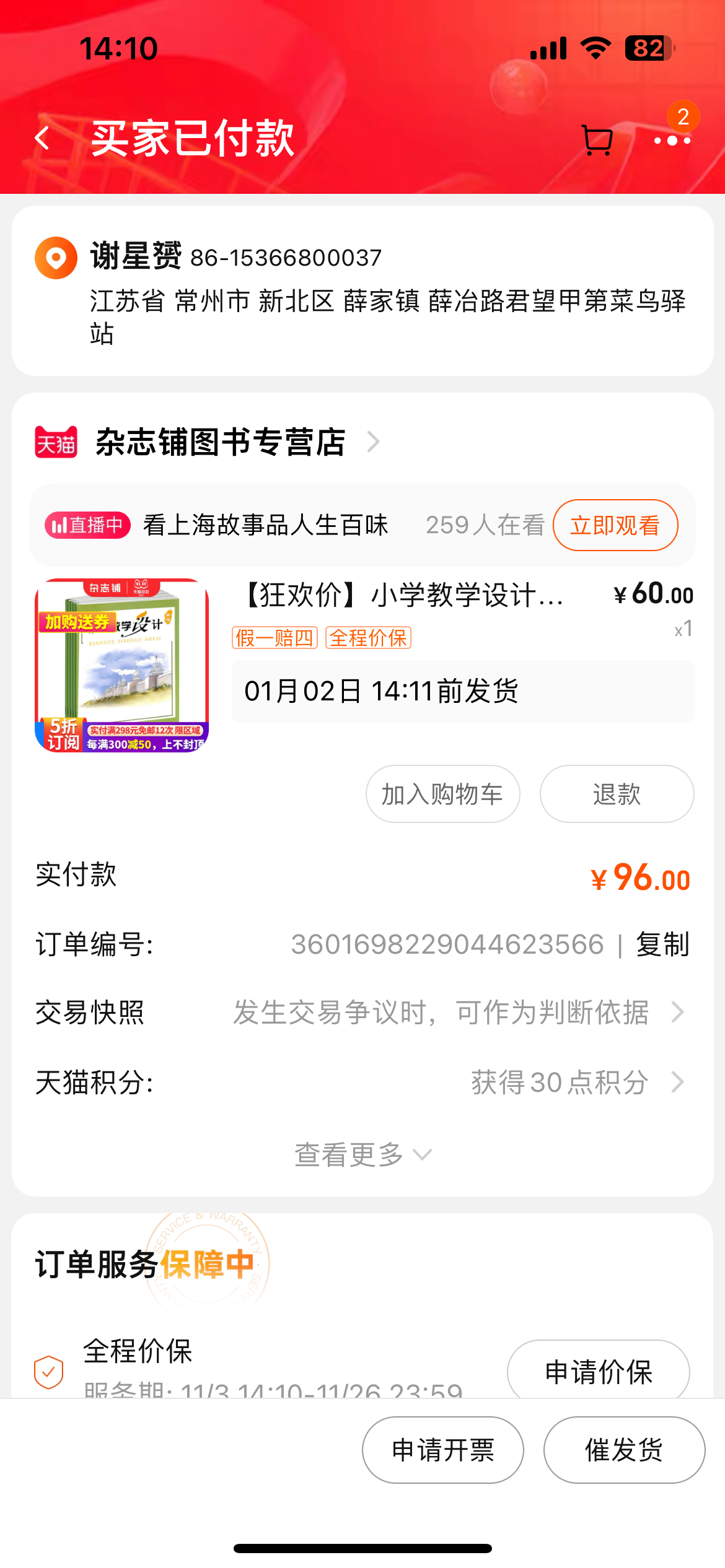725x1568 pixels.
Task: Go back using the back arrow
Action: [x=42, y=138]
